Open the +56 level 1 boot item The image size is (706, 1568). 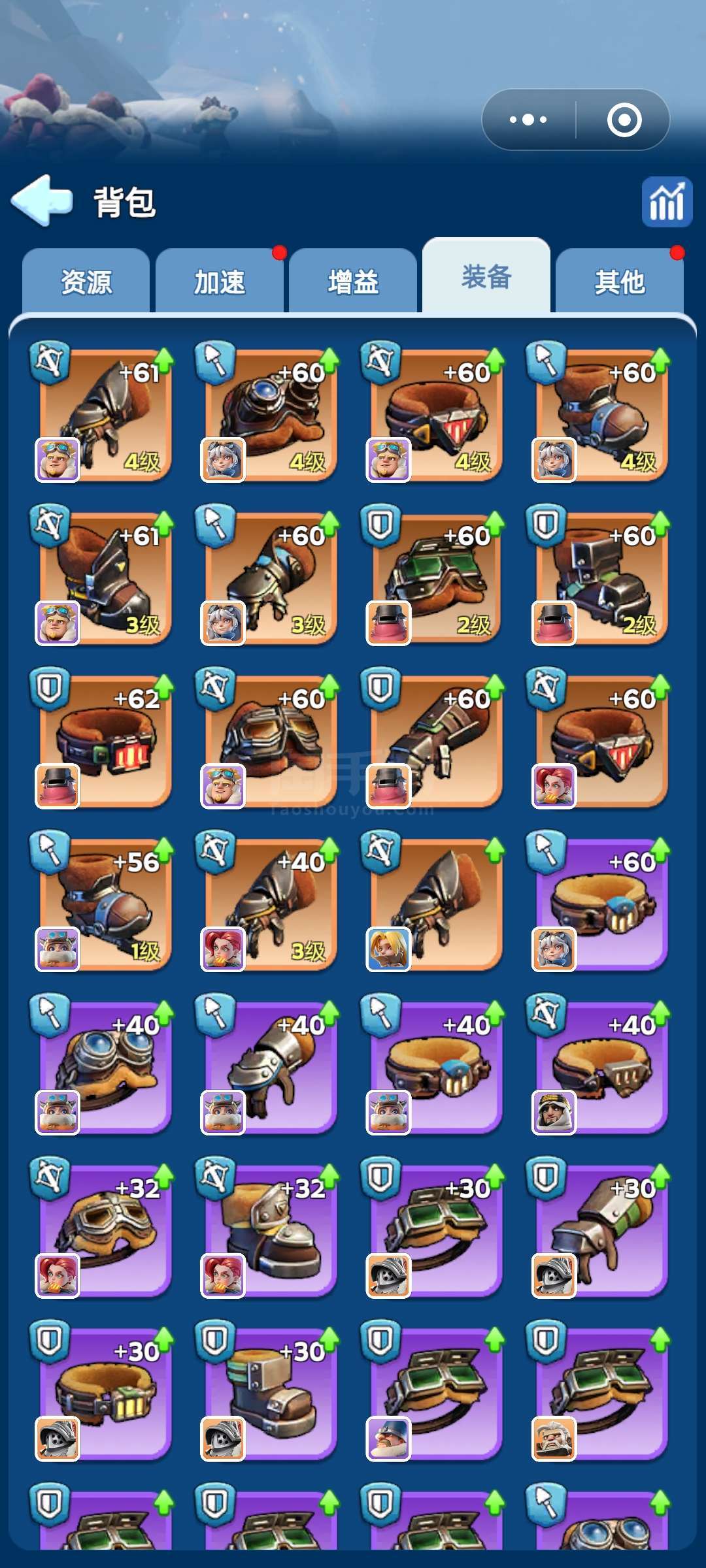tap(103, 903)
